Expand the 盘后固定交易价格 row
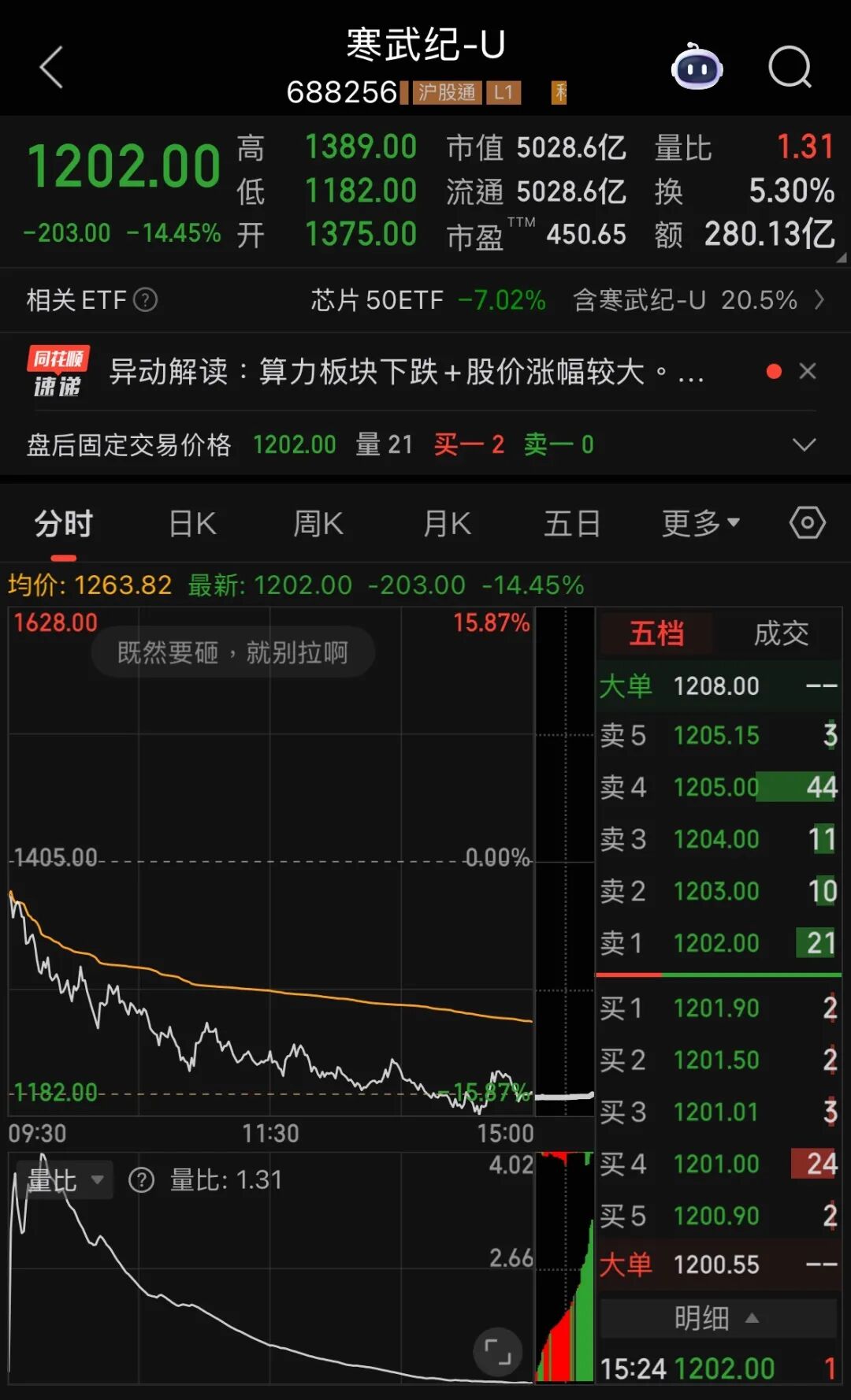This screenshot has height=1400, width=851. pyautogui.click(x=804, y=445)
